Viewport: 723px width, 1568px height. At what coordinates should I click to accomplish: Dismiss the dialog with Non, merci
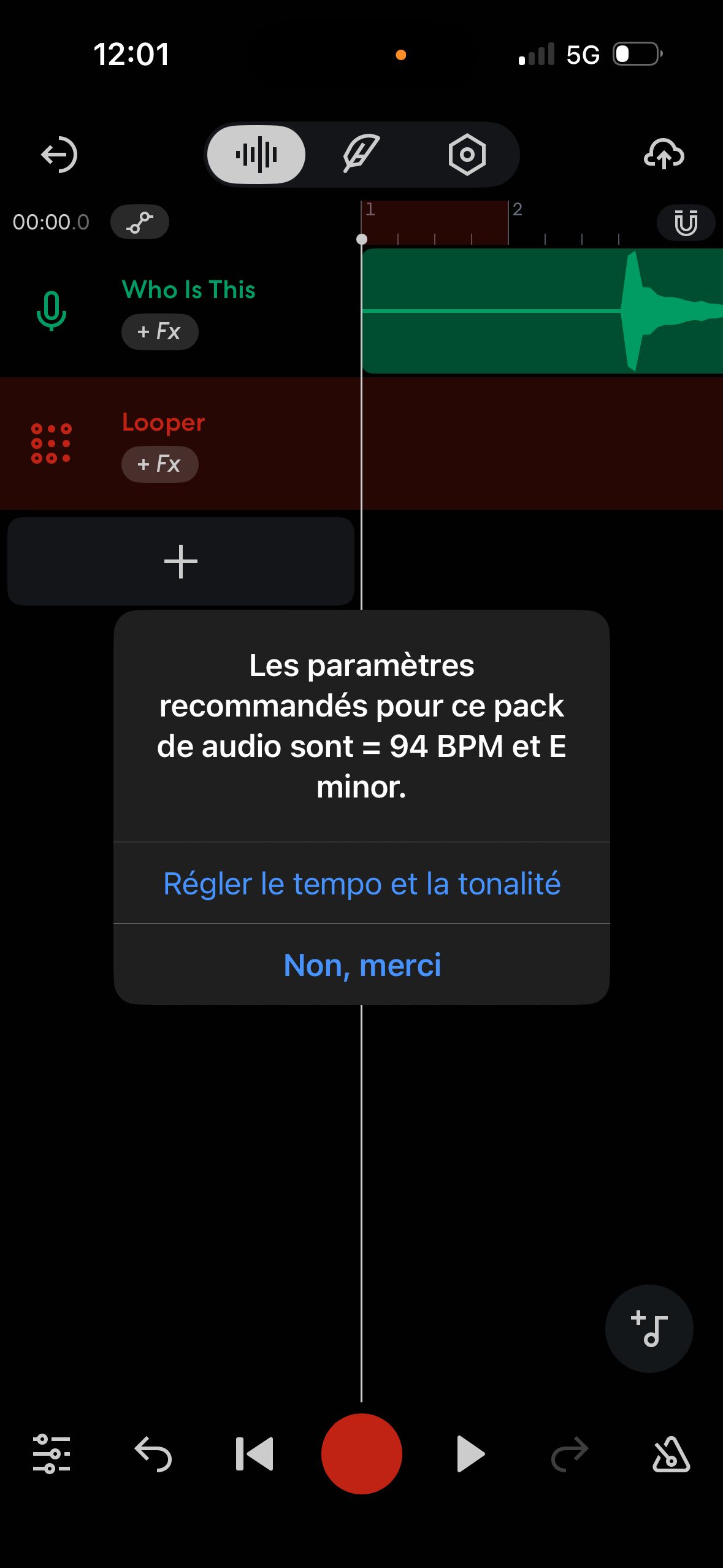361,964
